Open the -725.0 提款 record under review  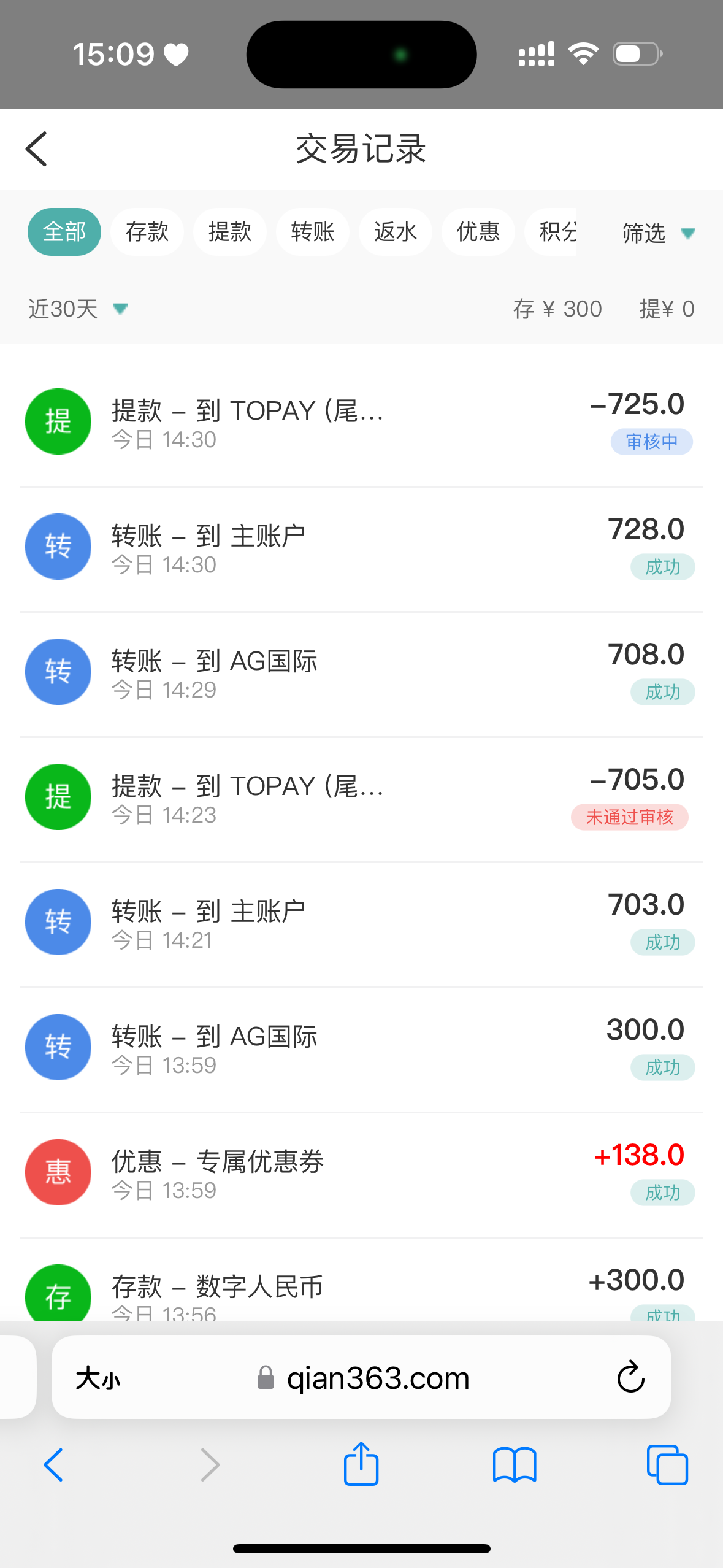pyautogui.click(x=361, y=423)
